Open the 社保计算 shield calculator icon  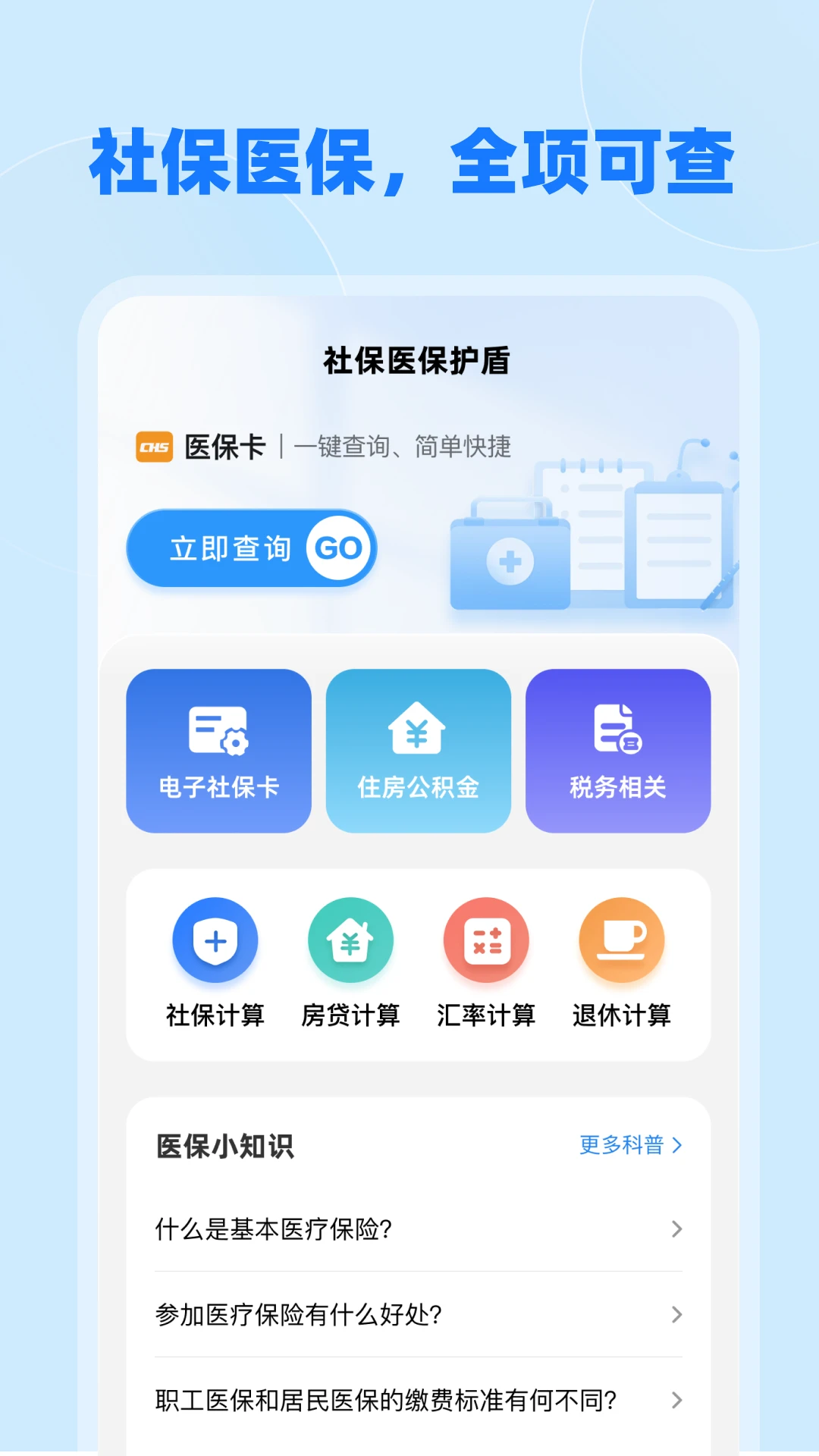[x=215, y=940]
